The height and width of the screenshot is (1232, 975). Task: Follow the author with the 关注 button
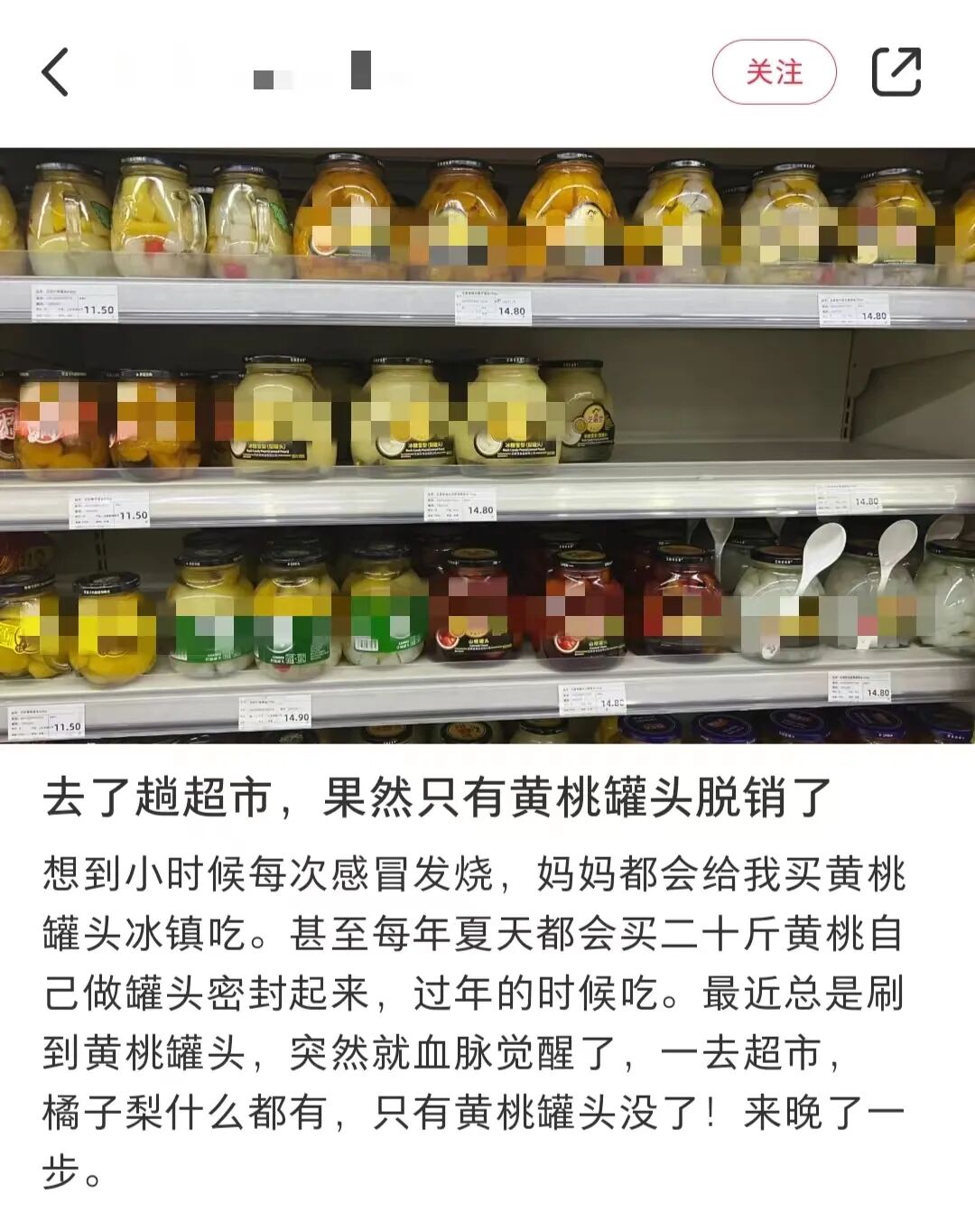click(775, 72)
